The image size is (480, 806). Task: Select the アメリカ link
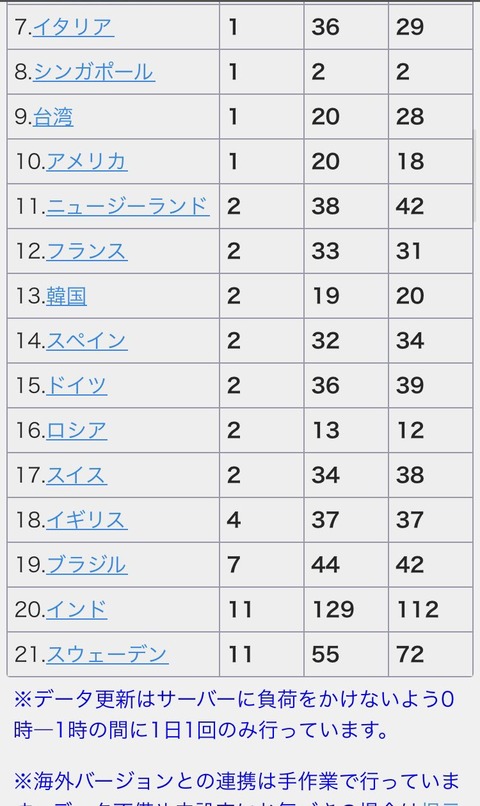click(87, 162)
